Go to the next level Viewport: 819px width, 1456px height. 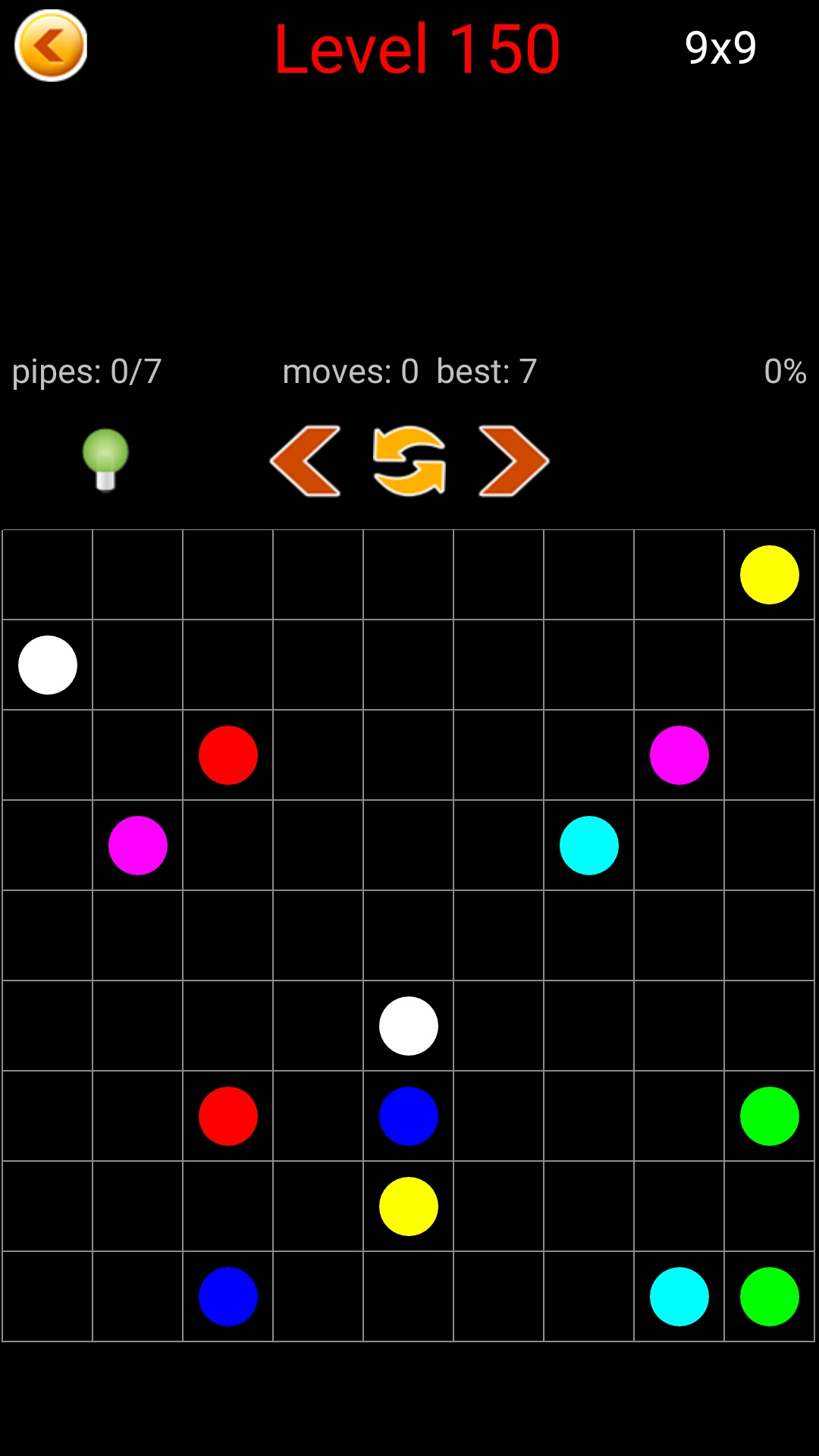513,461
